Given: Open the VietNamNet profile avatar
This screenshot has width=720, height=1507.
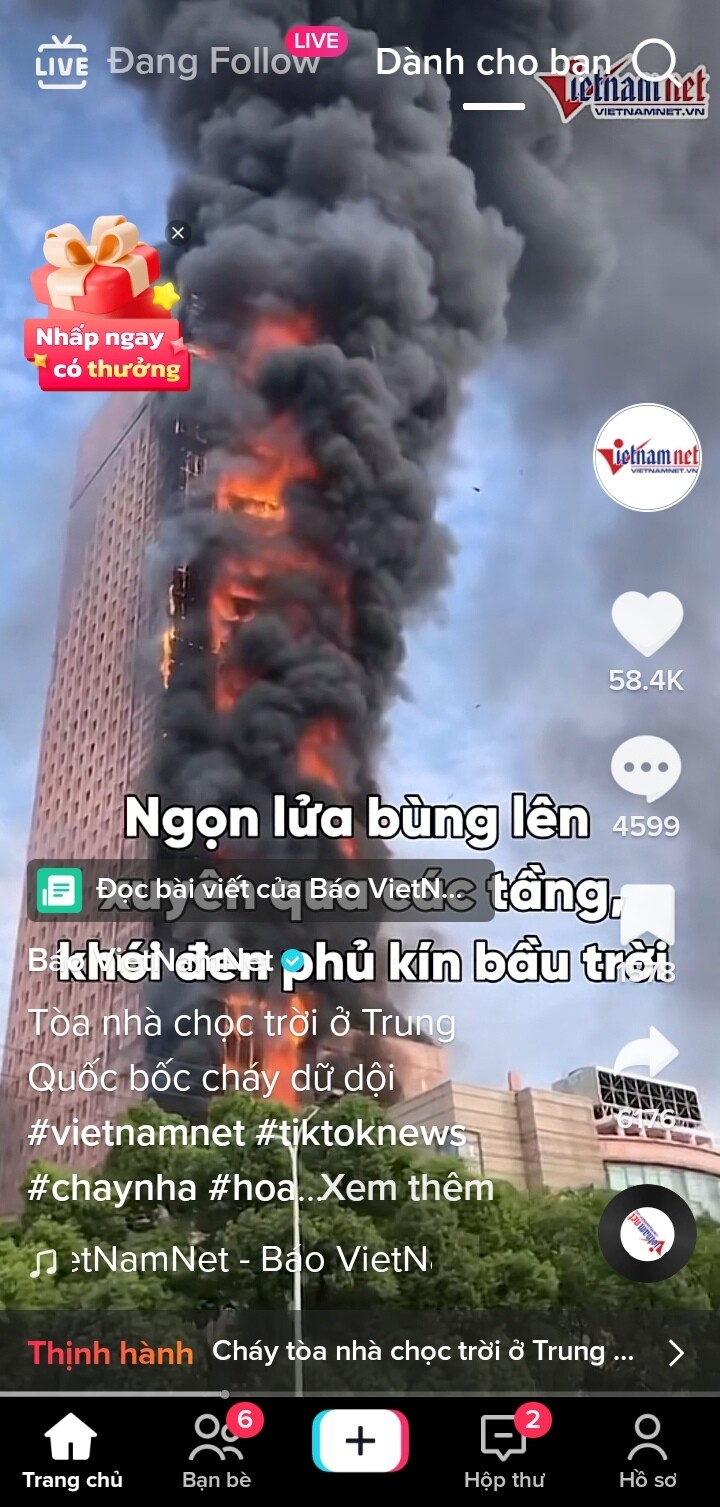Looking at the screenshot, I should click(x=647, y=458).
